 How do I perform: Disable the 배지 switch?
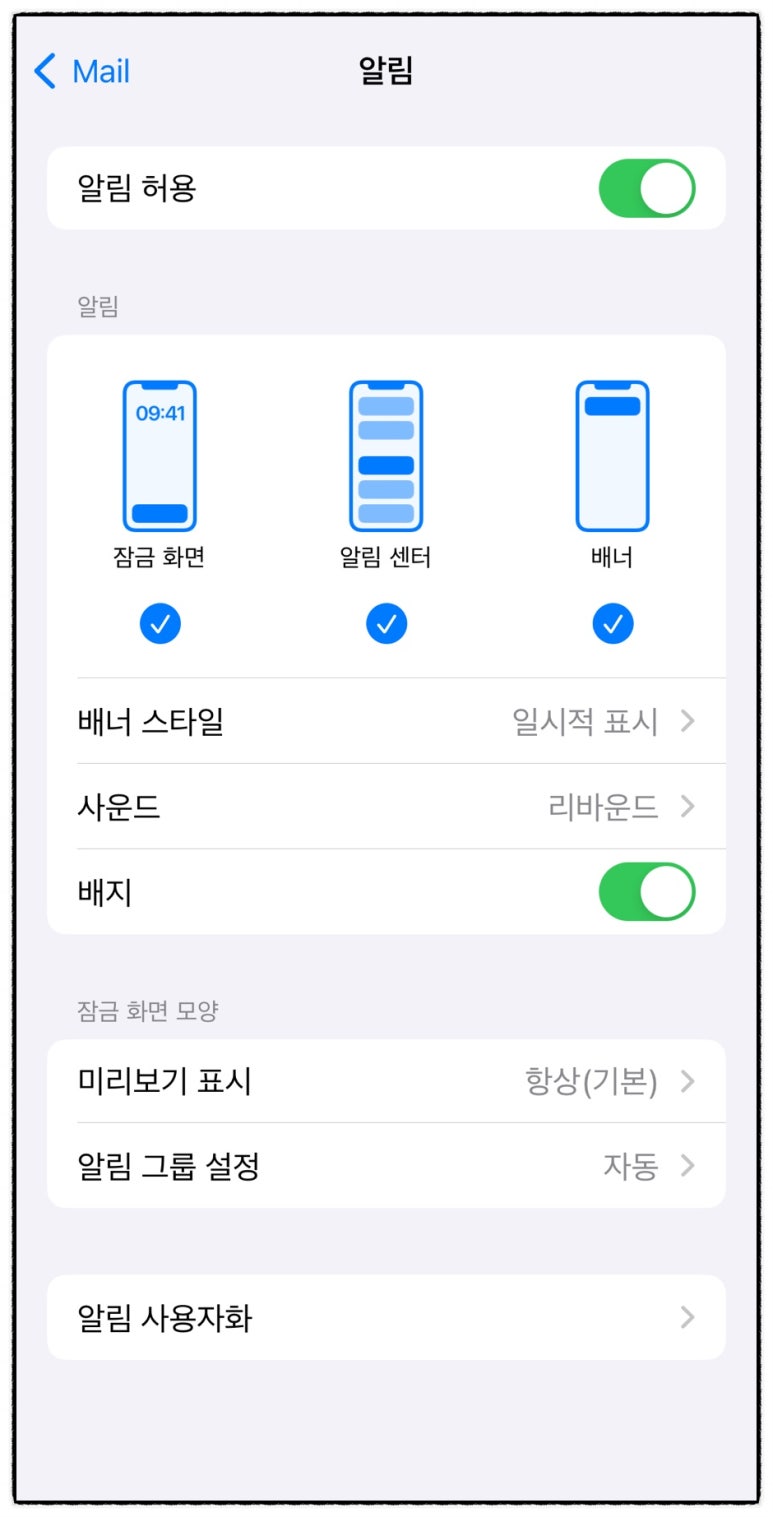coord(646,892)
